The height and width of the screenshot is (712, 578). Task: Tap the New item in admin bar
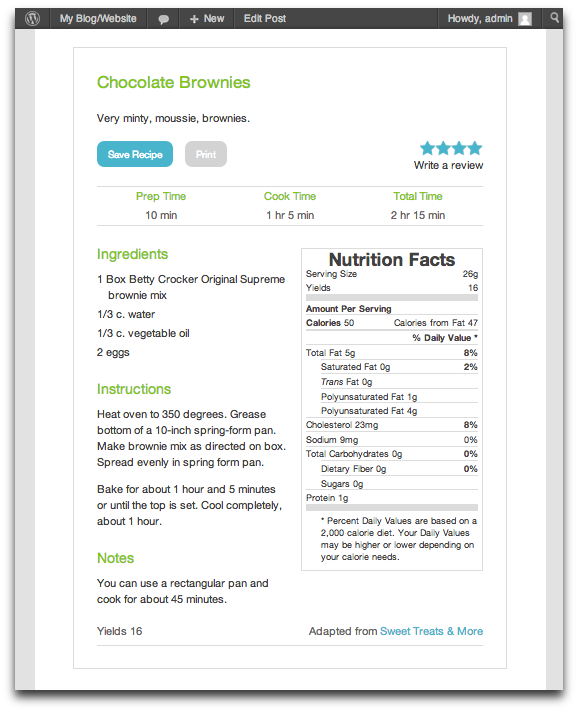point(207,19)
